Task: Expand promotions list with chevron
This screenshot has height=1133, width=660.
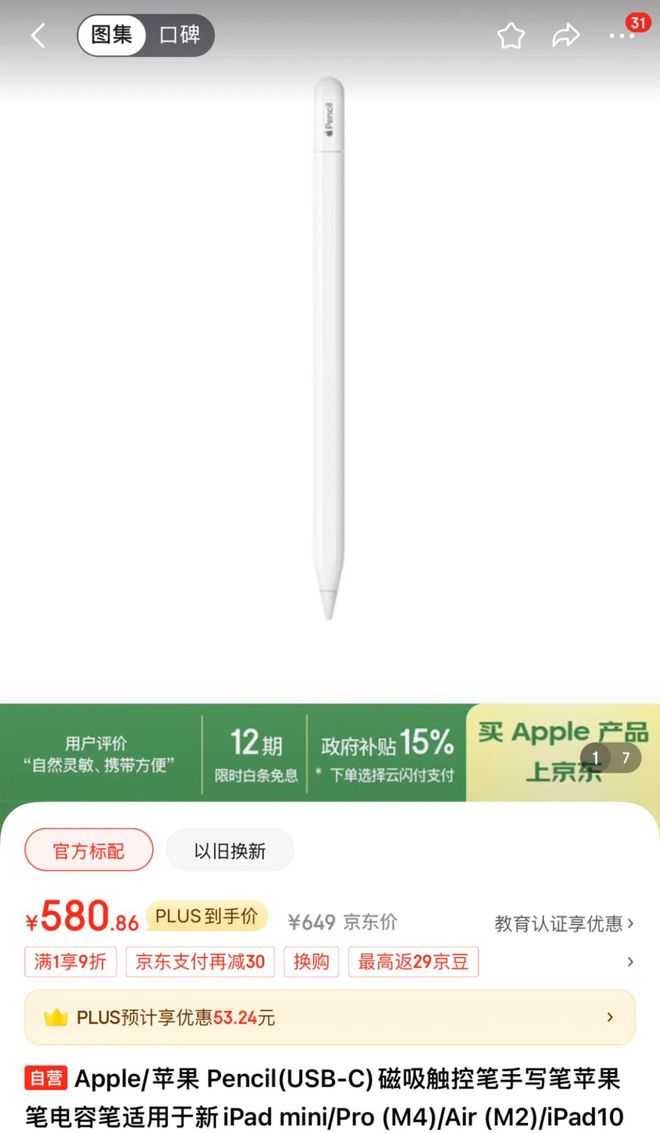Action: [x=630, y=962]
